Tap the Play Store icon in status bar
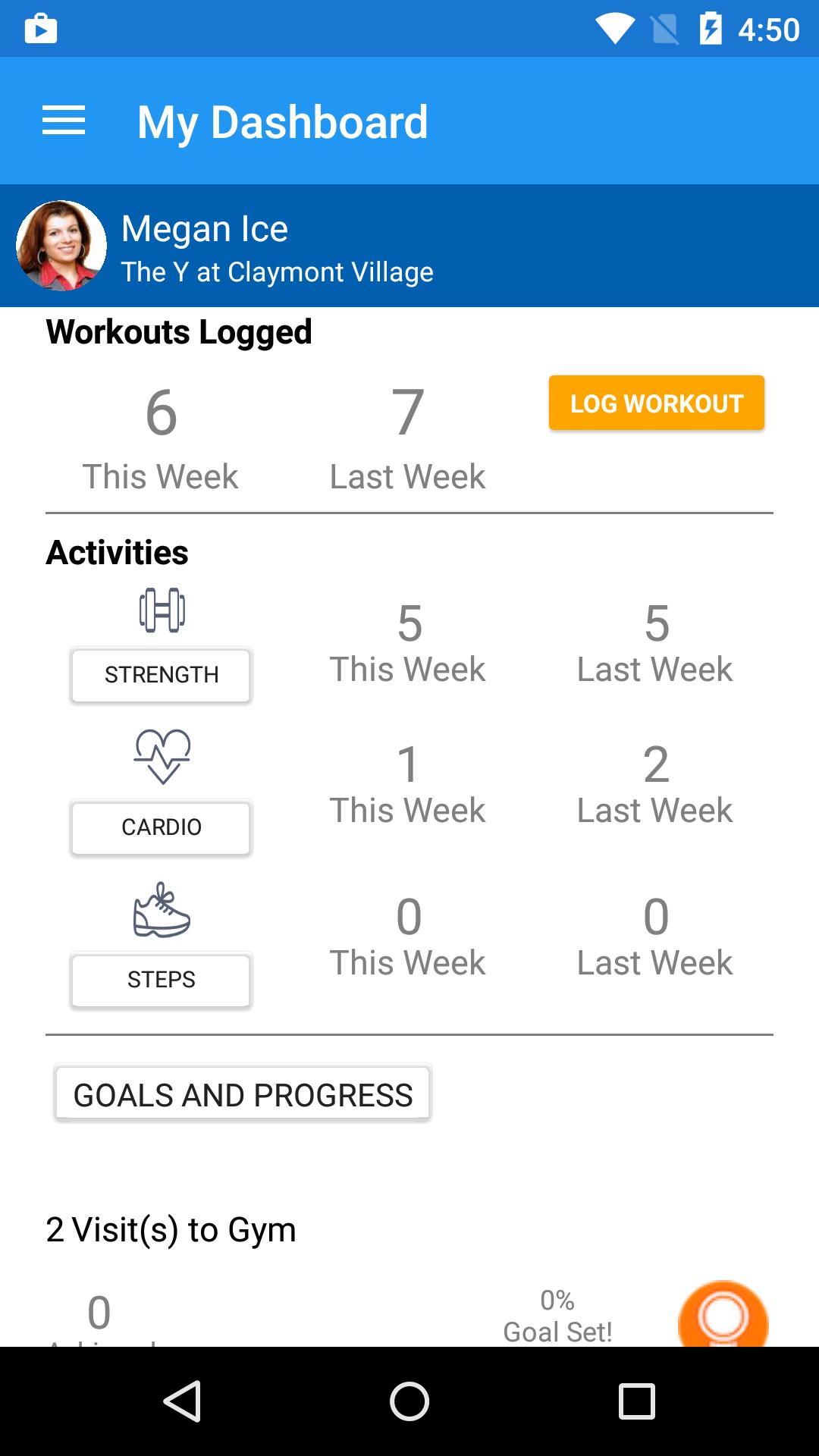819x1456 pixels. tap(41, 29)
